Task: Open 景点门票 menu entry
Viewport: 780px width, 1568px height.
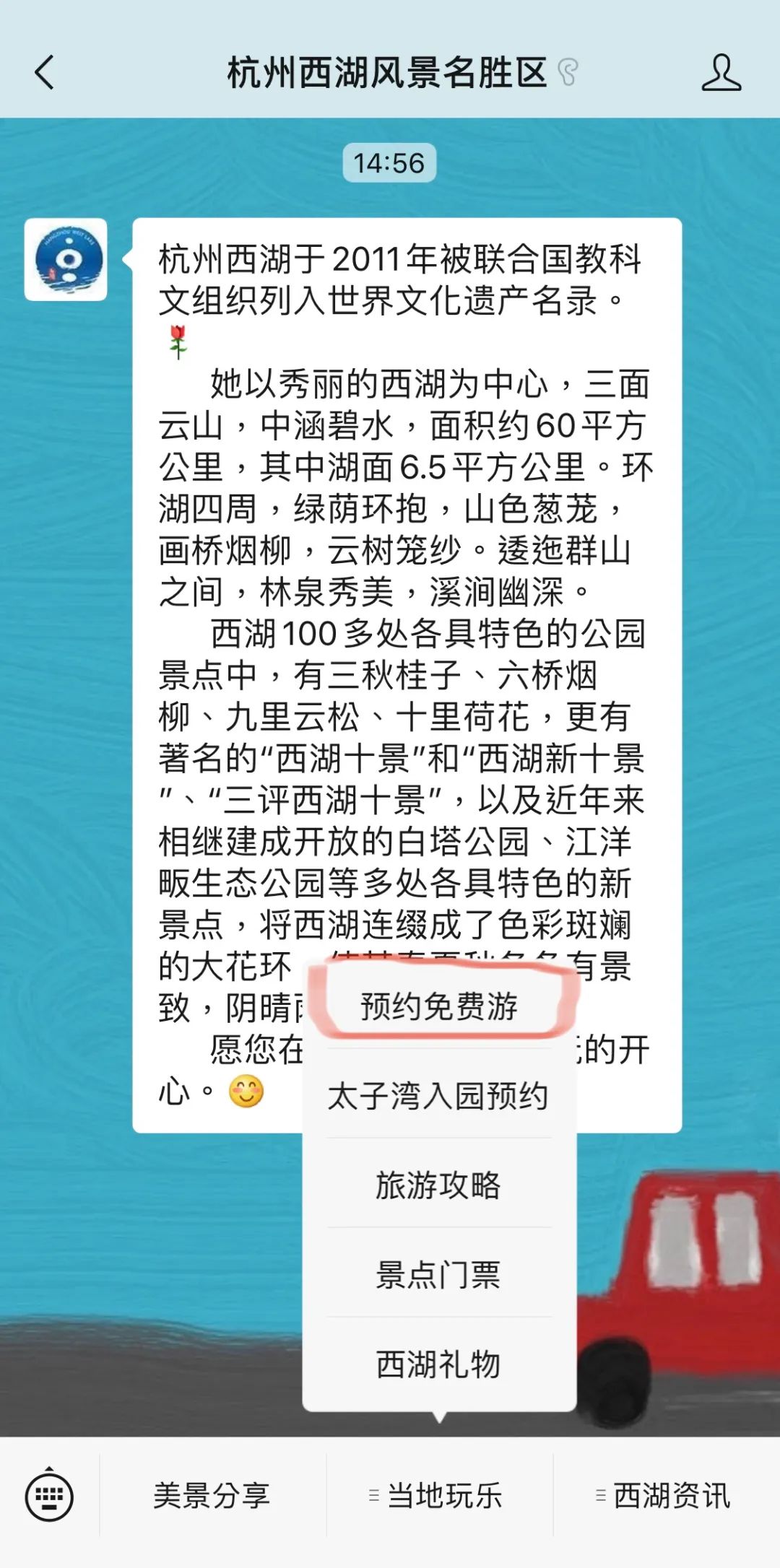Action: tap(439, 1274)
